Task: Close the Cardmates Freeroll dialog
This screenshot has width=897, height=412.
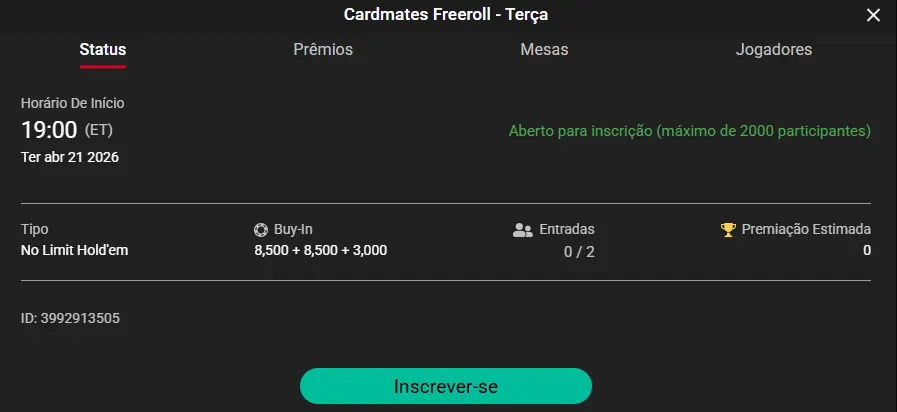Action: 873,15
